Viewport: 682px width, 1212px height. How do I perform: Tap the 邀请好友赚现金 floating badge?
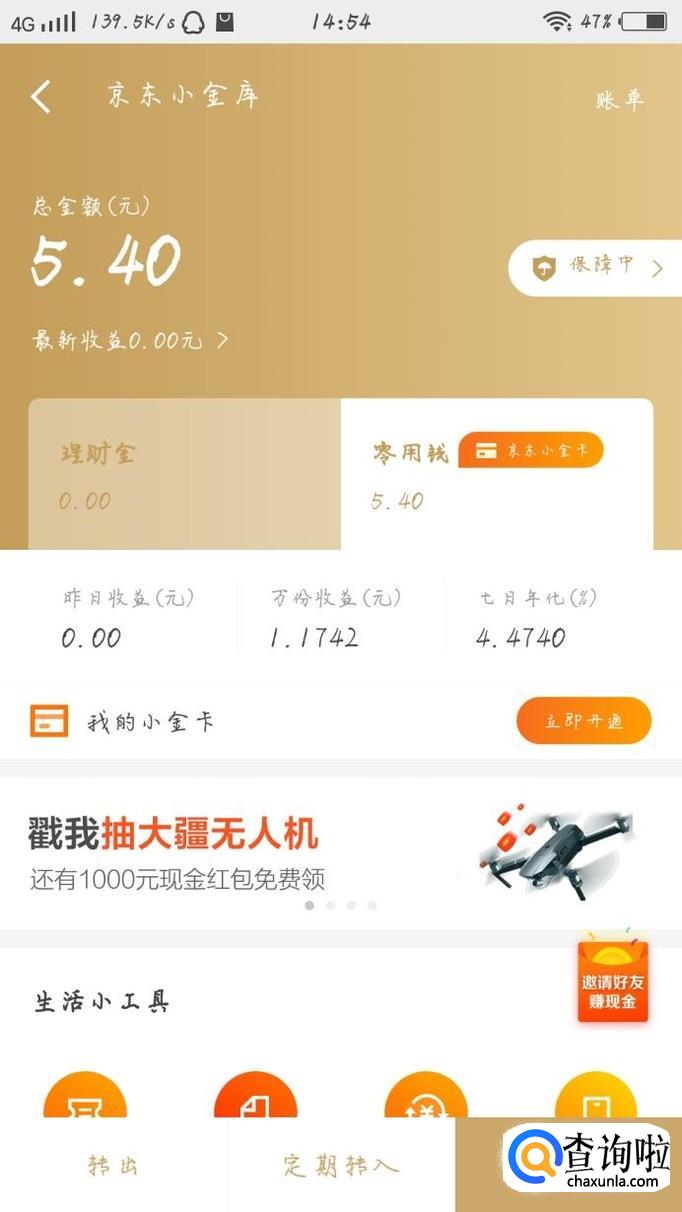pyautogui.click(x=613, y=982)
